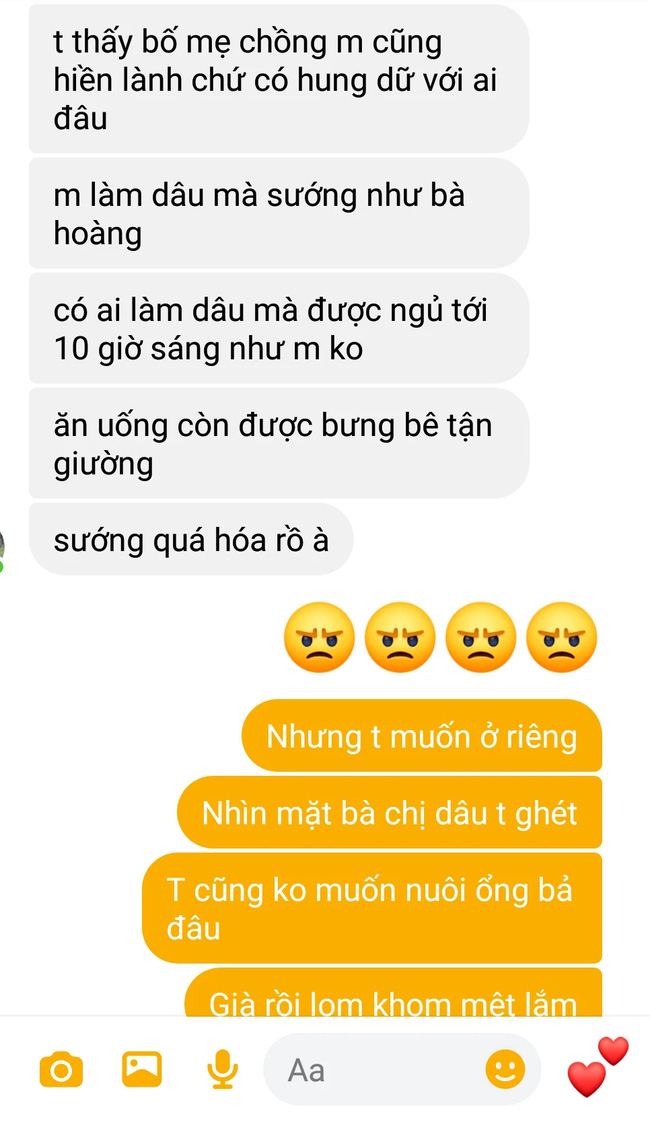Focus the Aa message text field
650x1121 pixels.
coord(380,1070)
